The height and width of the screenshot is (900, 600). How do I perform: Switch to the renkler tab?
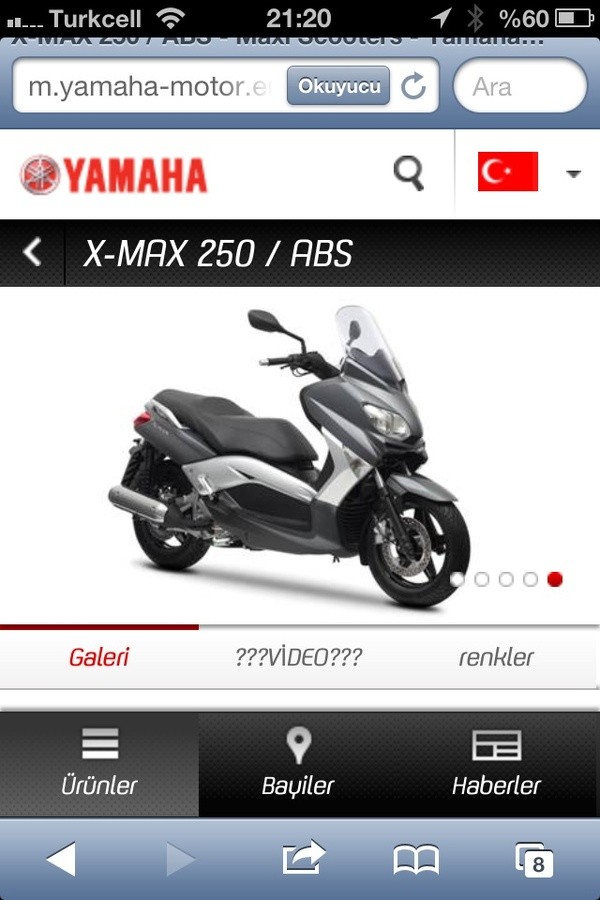click(496, 657)
